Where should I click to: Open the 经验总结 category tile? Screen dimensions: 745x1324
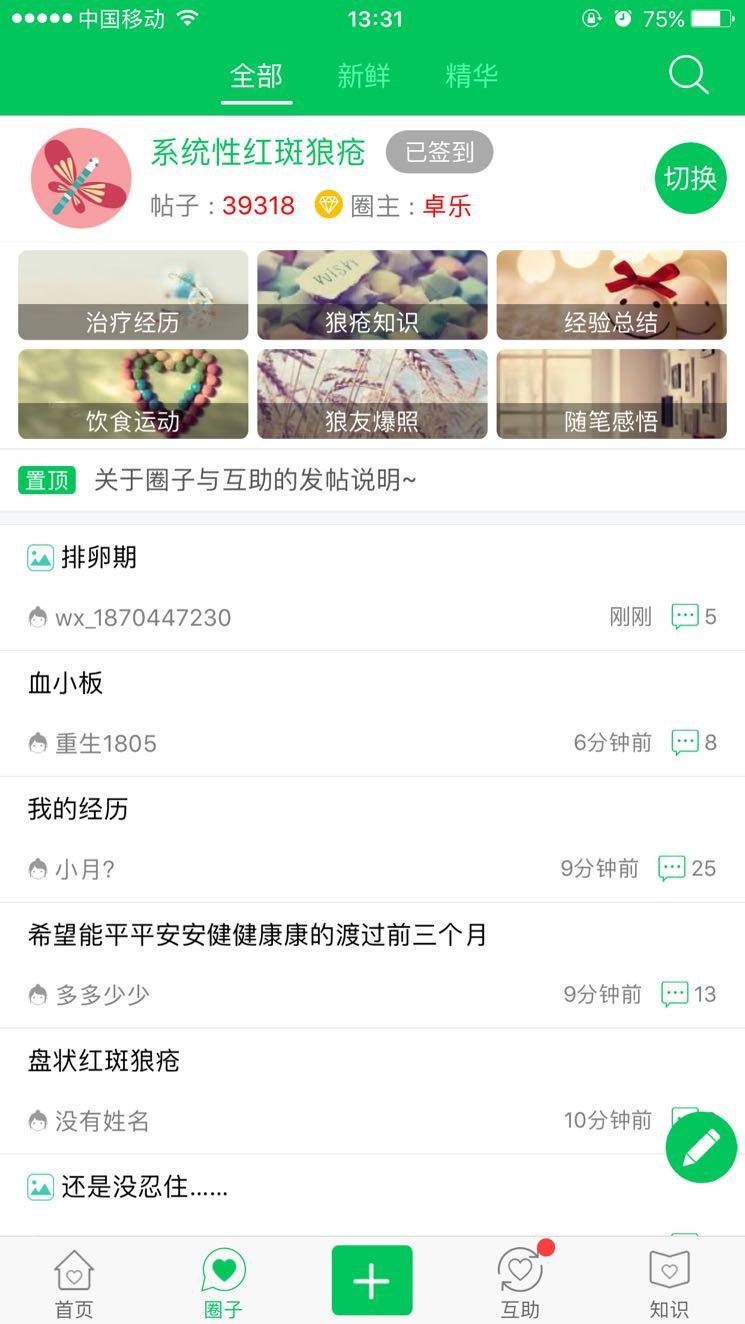(611, 295)
